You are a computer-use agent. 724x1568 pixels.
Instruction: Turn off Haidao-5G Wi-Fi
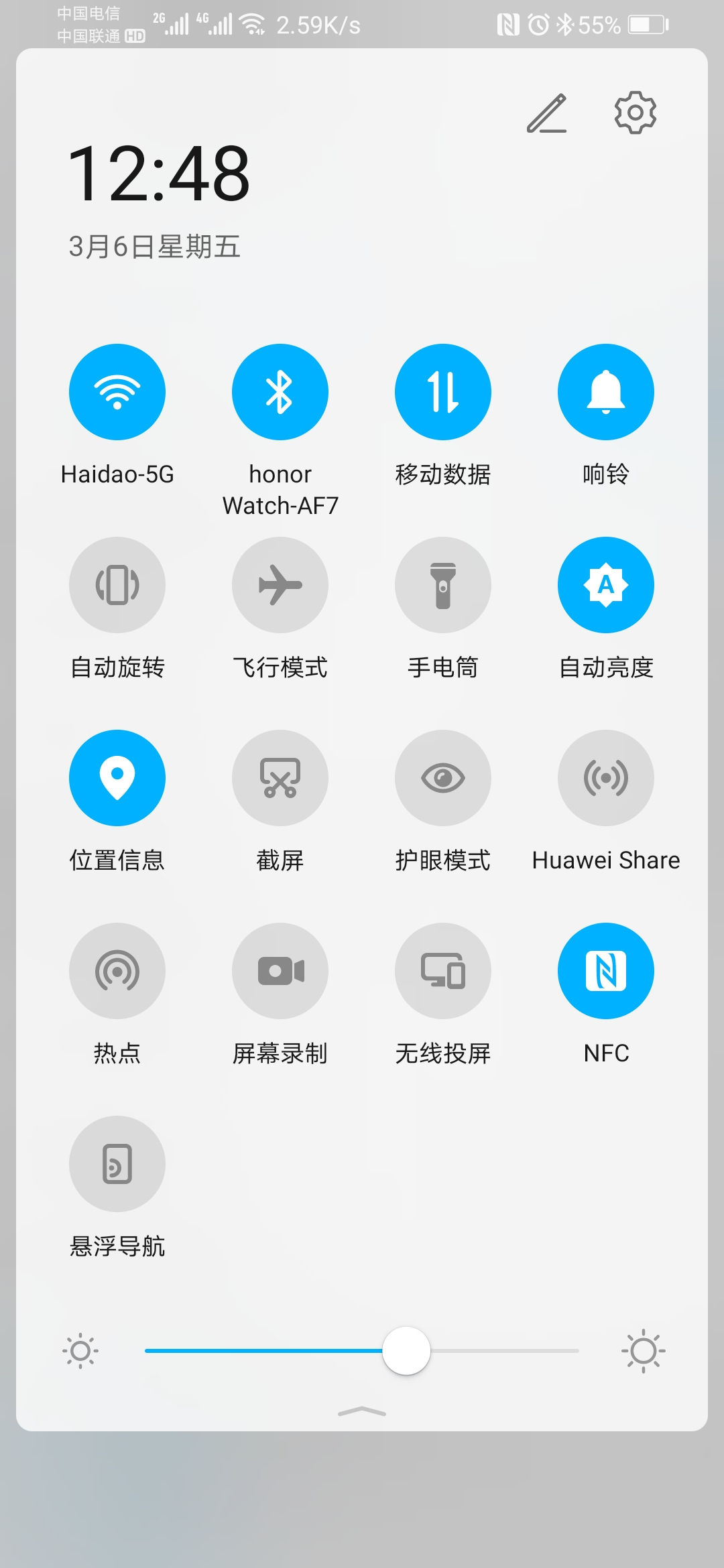[117, 392]
